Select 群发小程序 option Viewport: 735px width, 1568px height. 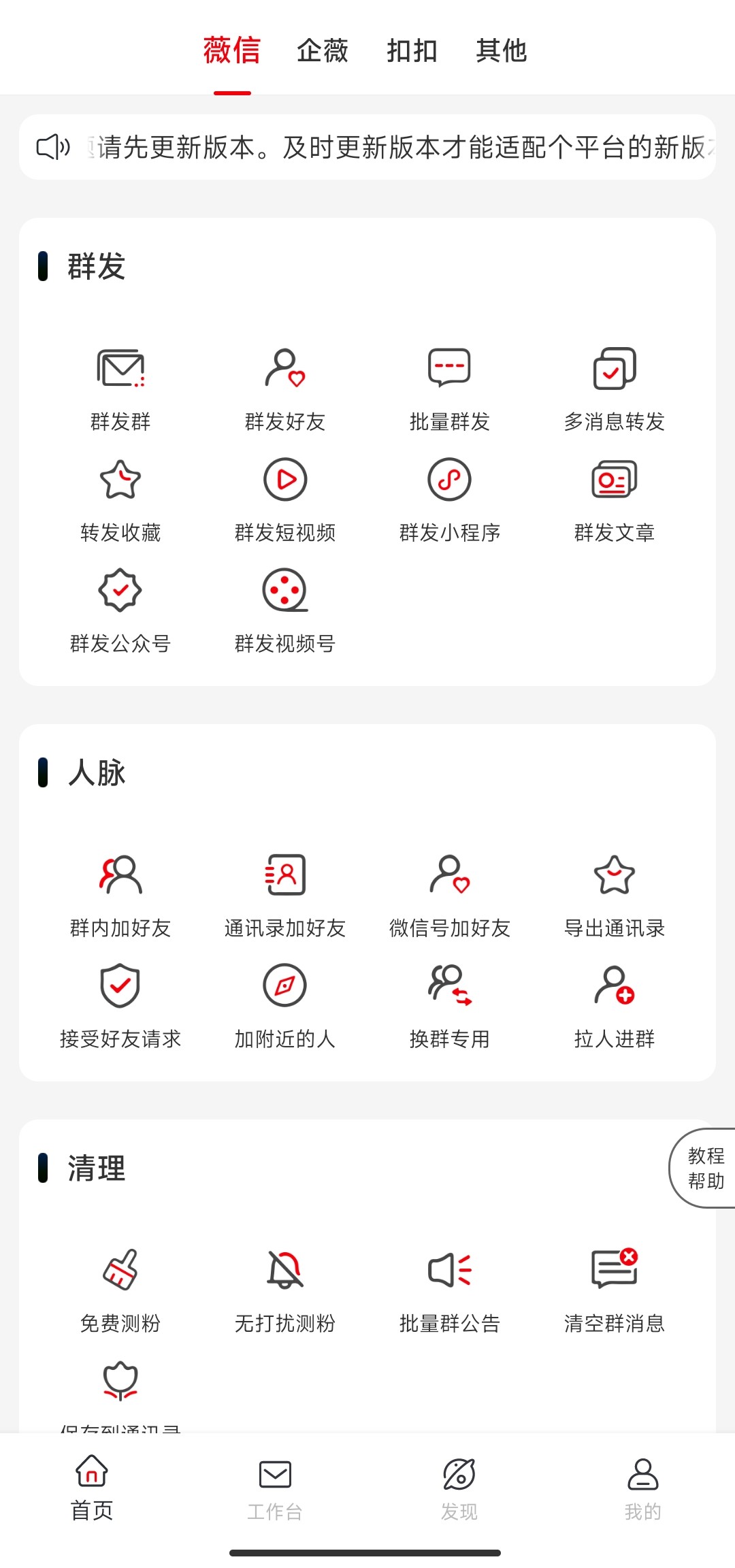450,500
